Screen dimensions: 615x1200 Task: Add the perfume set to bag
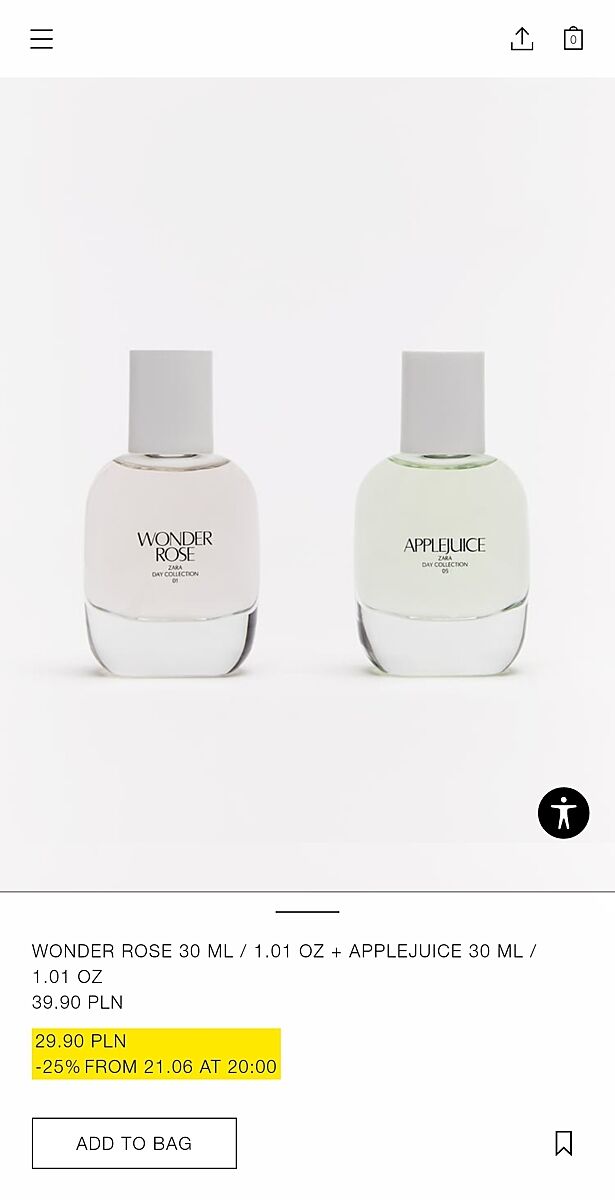click(134, 1143)
